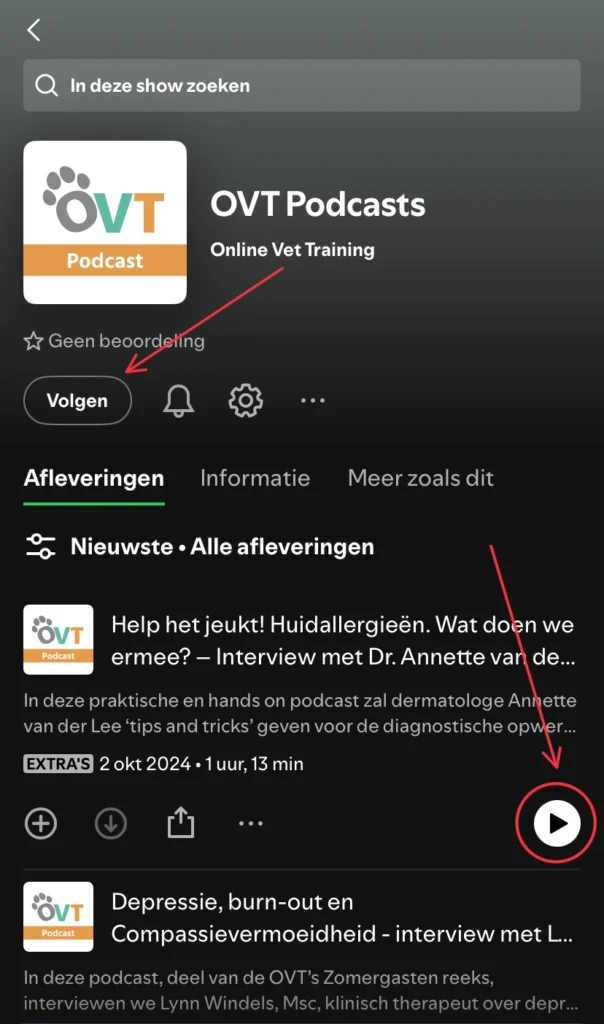The height and width of the screenshot is (1024, 604).
Task: Switch to the 'Meer zoals dit' tab
Action: (x=420, y=478)
